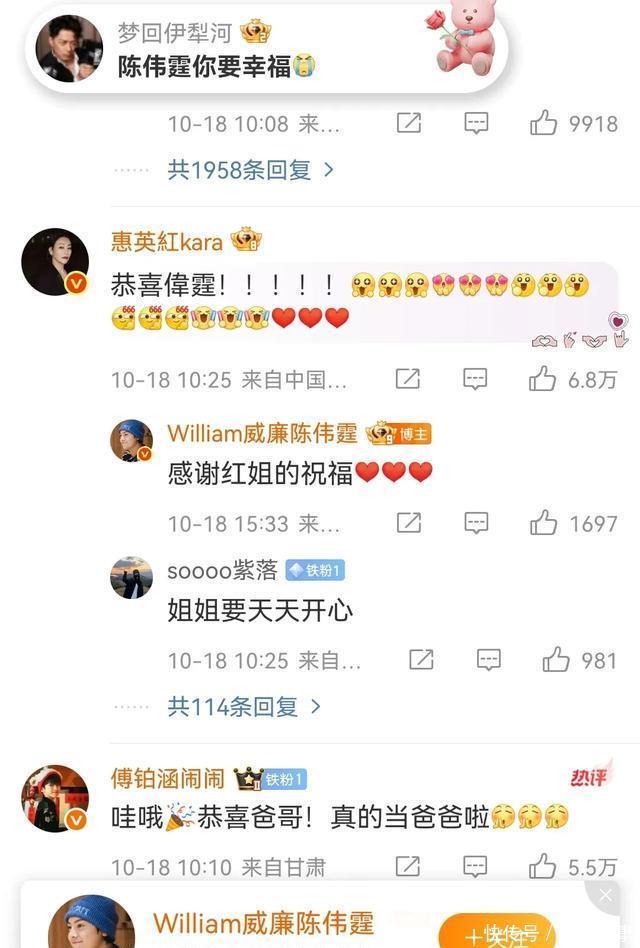Open 傅铂涵闹闹's profile avatar
The height and width of the screenshot is (948, 640).
pyautogui.click(x=55, y=798)
